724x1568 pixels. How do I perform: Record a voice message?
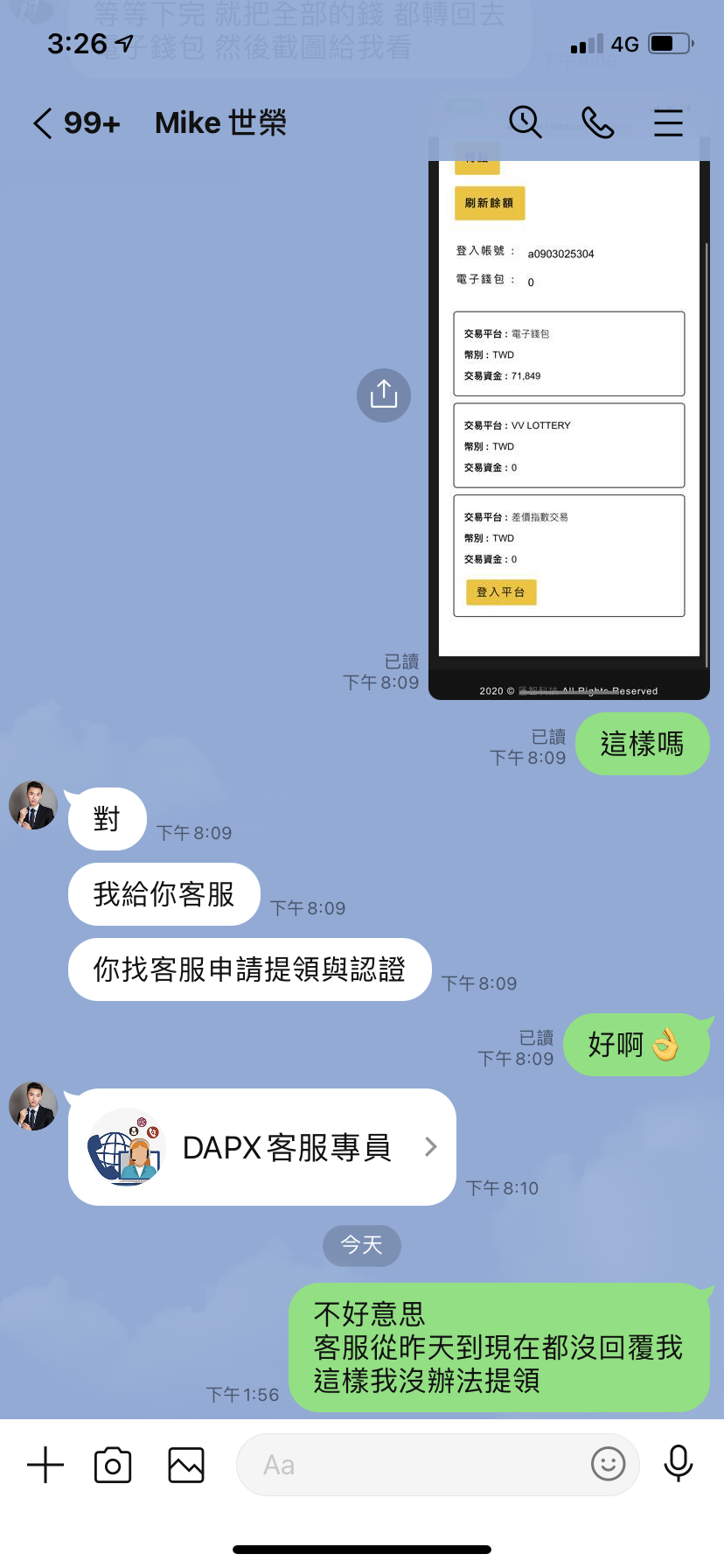(x=678, y=1463)
